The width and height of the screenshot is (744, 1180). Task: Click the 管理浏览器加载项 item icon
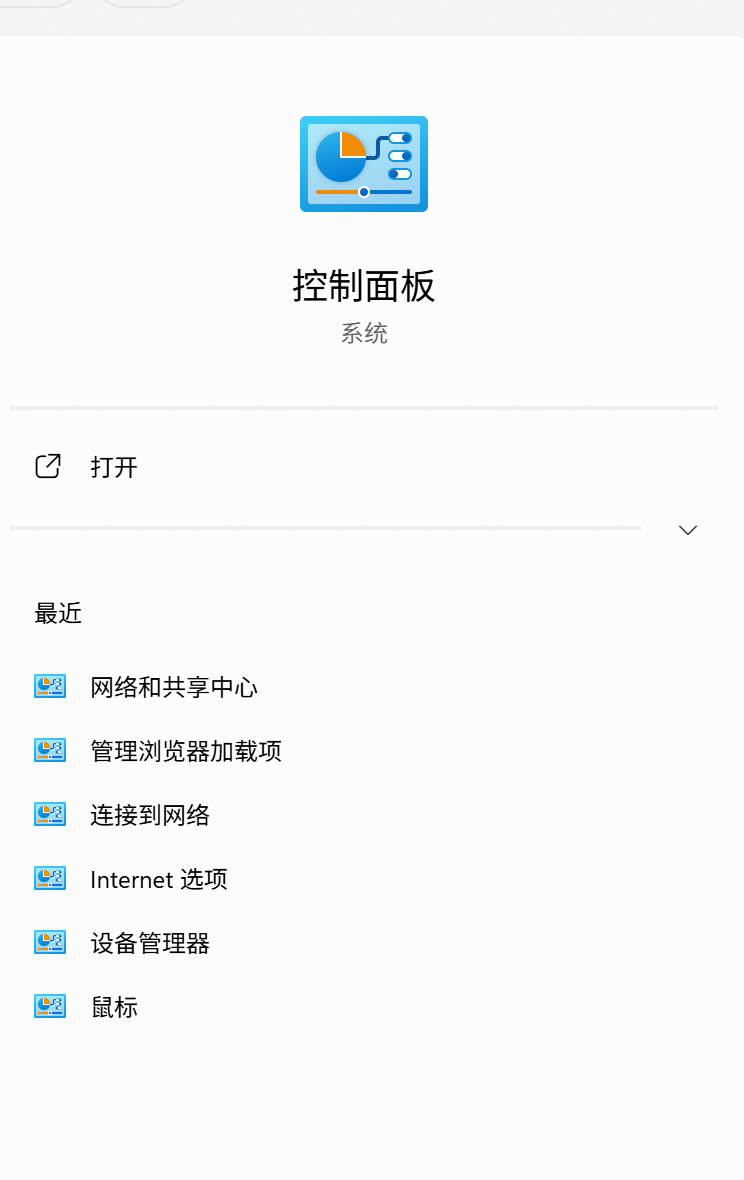coord(49,750)
